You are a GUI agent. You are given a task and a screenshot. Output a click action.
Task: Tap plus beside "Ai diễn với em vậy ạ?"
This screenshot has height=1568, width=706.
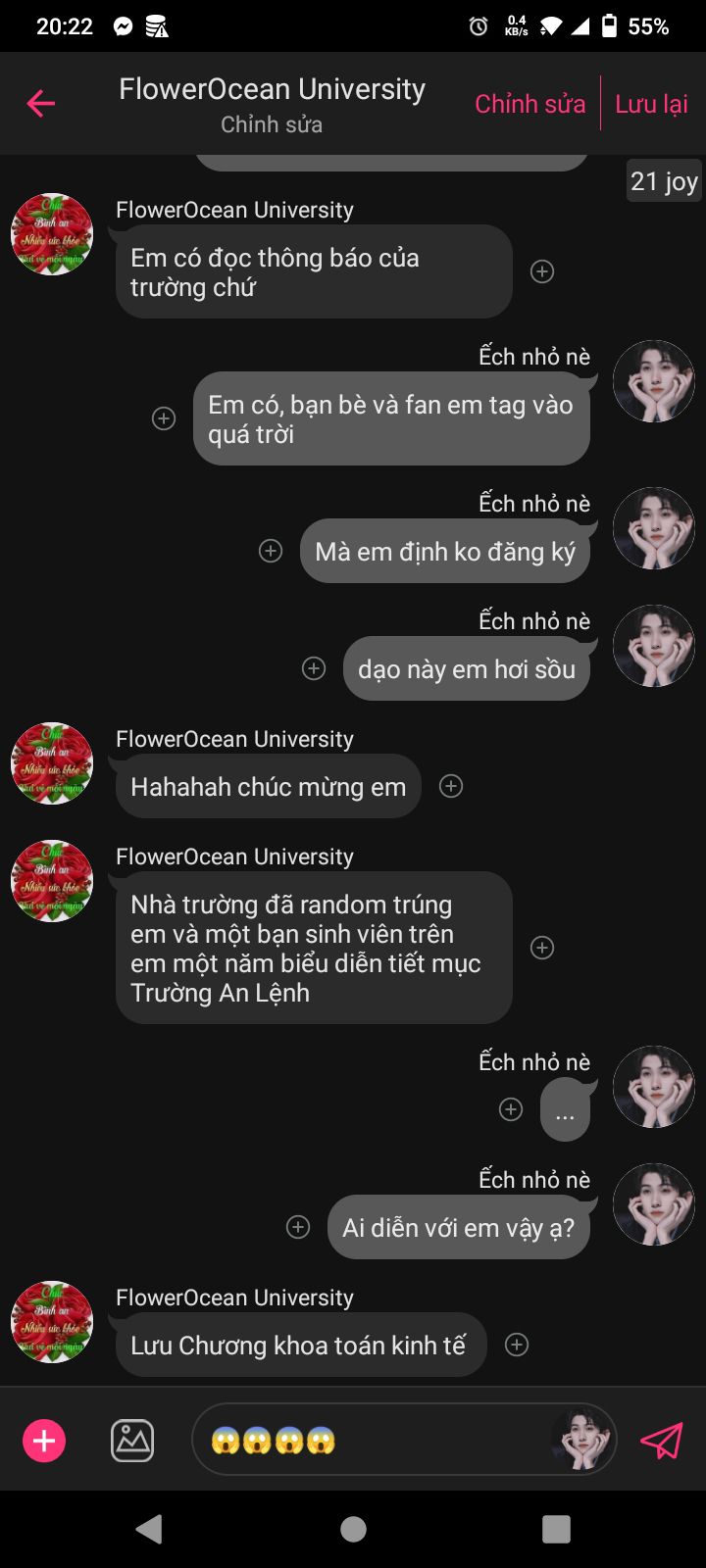(x=298, y=1227)
